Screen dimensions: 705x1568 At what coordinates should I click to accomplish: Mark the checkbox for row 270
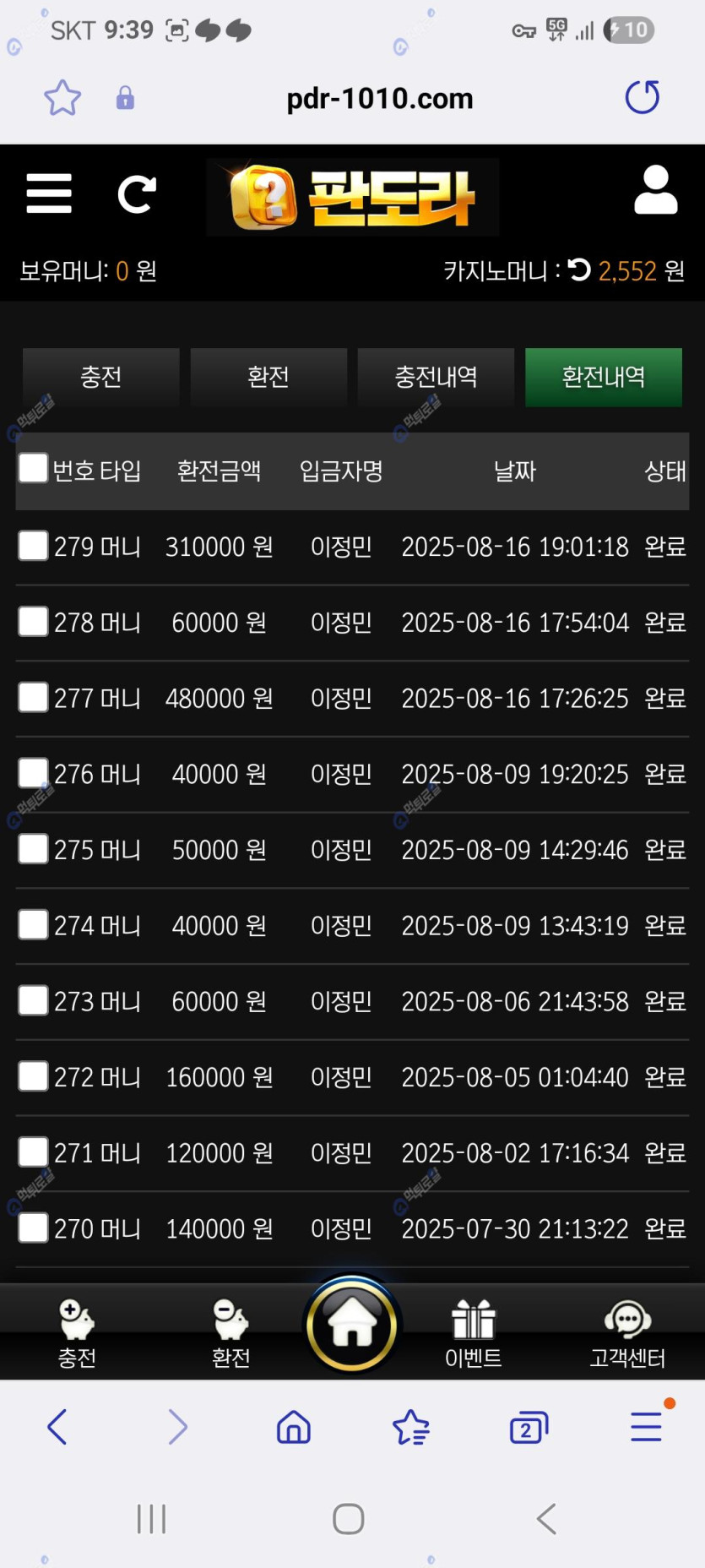pos(33,1228)
